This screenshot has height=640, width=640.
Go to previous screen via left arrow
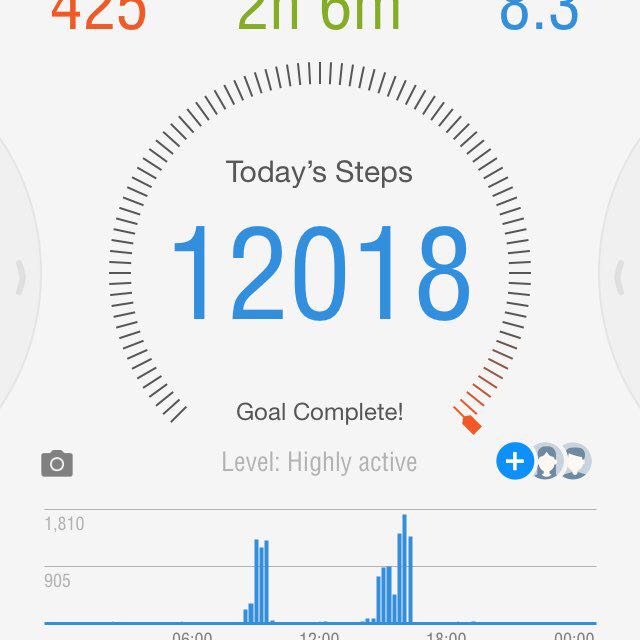(x=18, y=277)
